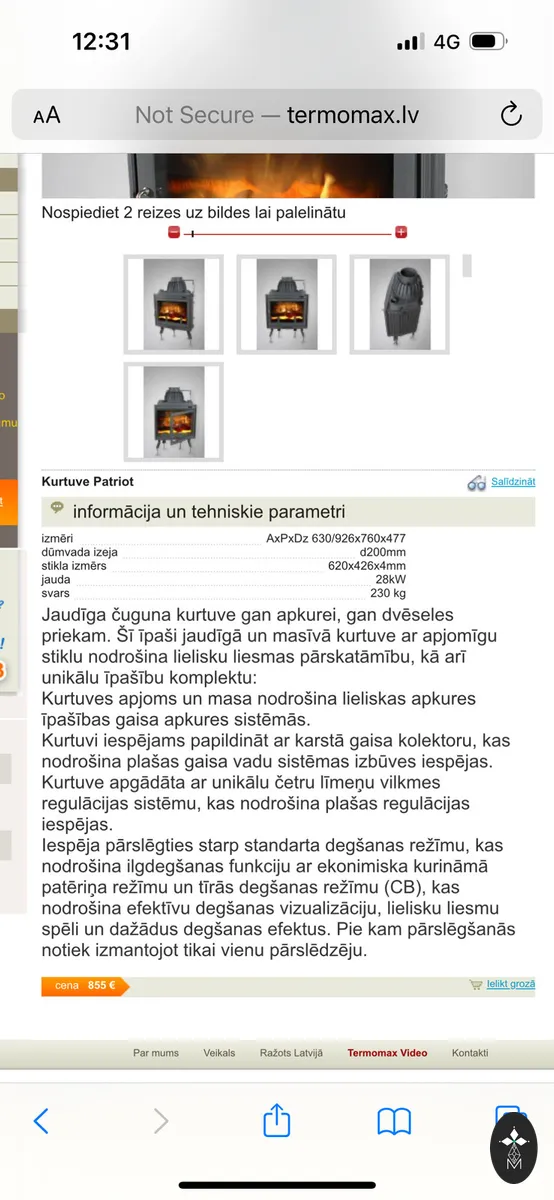
Task: Open the Par mums page
Action: click(x=156, y=1053)
